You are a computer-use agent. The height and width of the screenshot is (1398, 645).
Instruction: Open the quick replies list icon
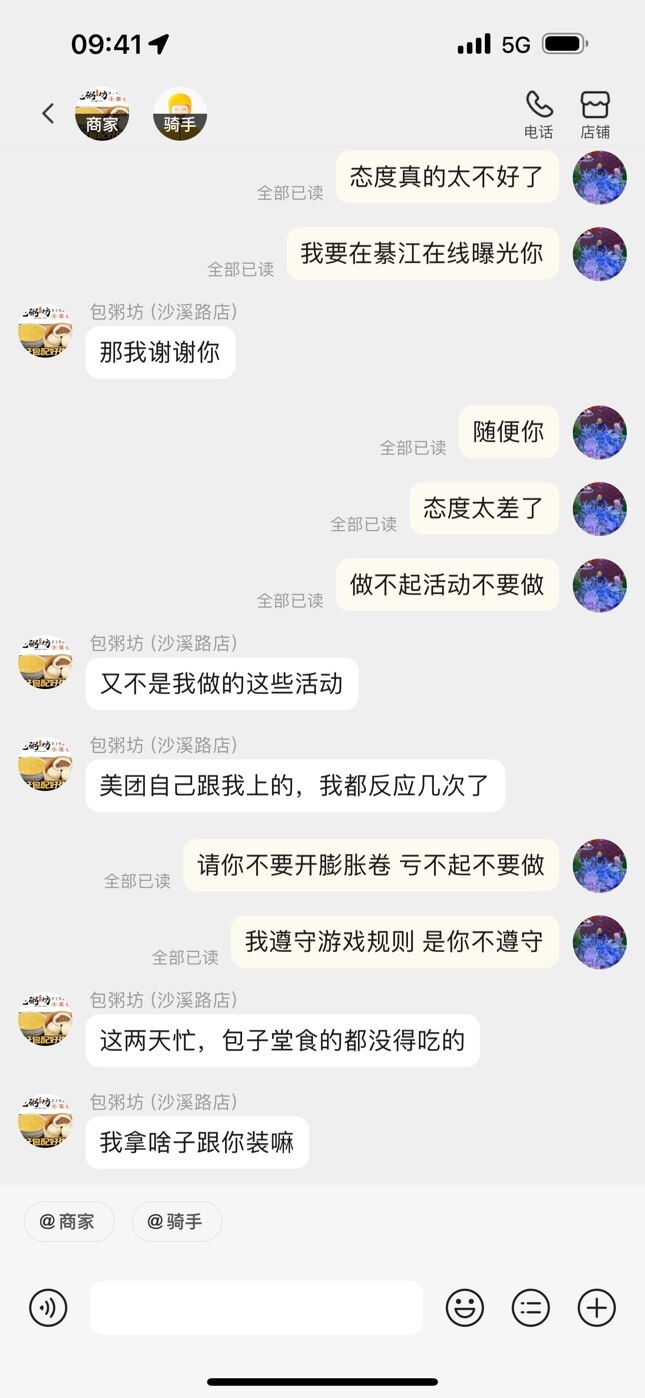pyautogui.click(x=531, y=1308)
